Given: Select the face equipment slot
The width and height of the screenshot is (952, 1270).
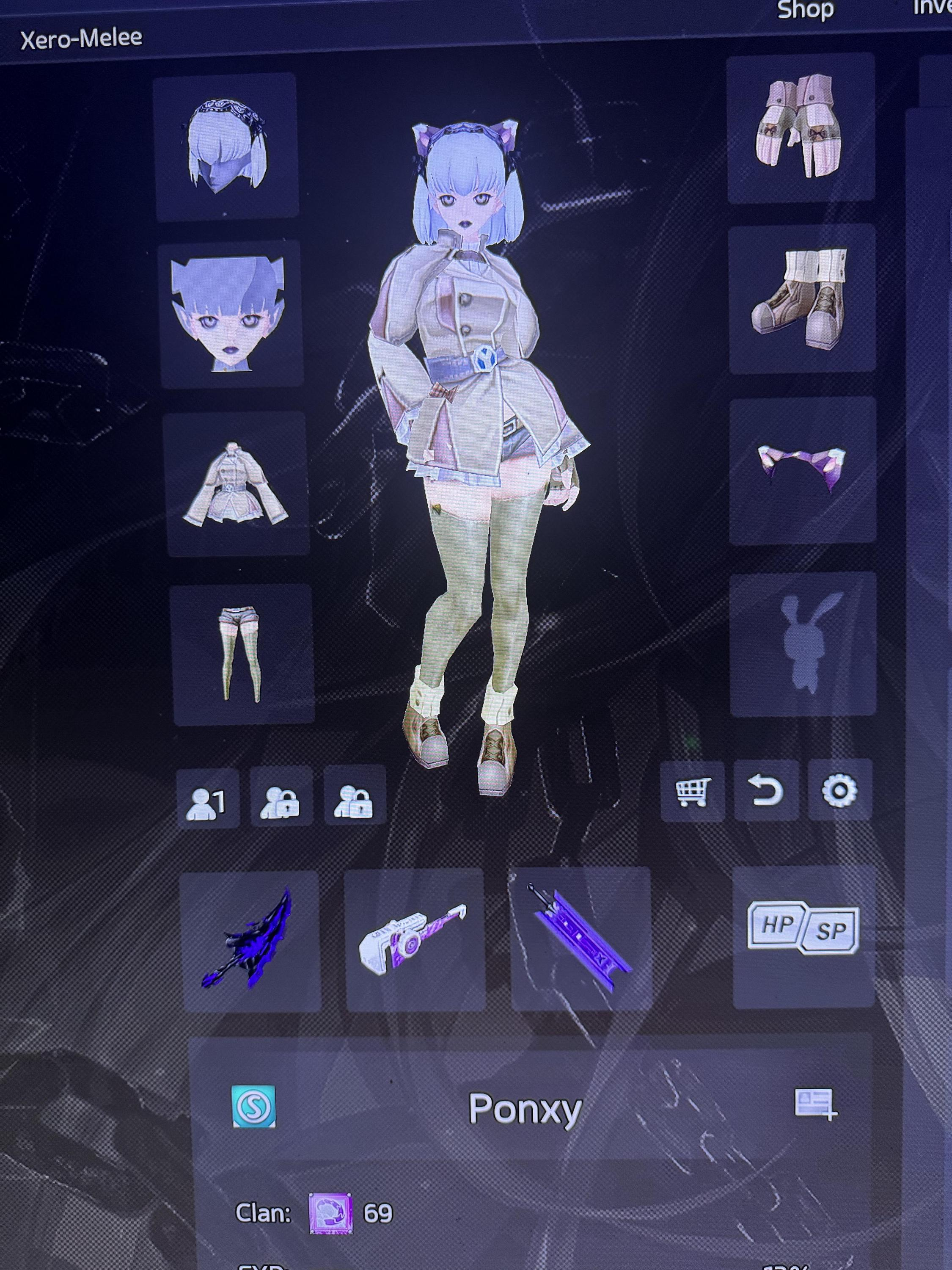Looking at the screenshot, I should click(x=230, y=315).
